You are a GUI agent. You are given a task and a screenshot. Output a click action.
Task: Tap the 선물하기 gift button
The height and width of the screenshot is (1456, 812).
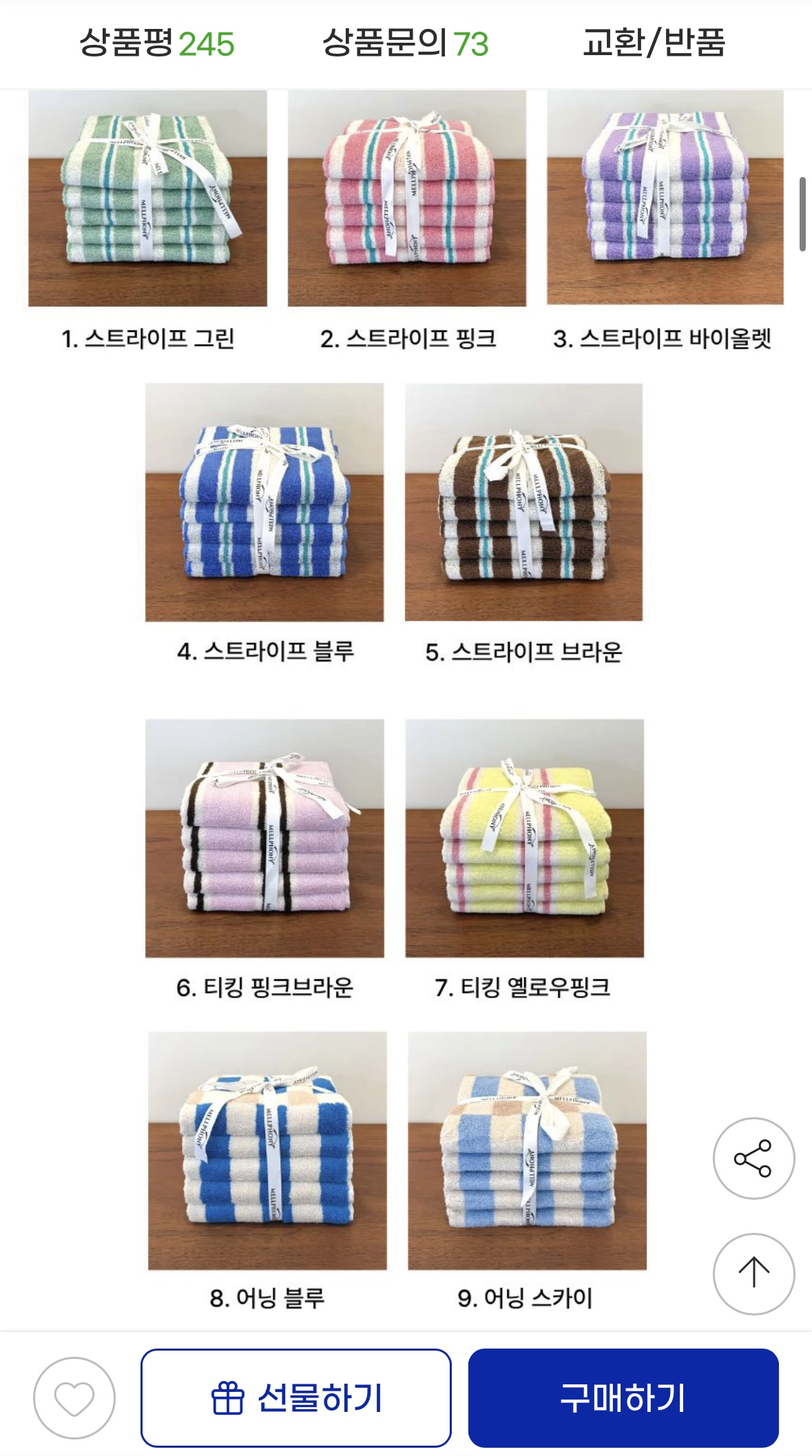(296, 1398)
